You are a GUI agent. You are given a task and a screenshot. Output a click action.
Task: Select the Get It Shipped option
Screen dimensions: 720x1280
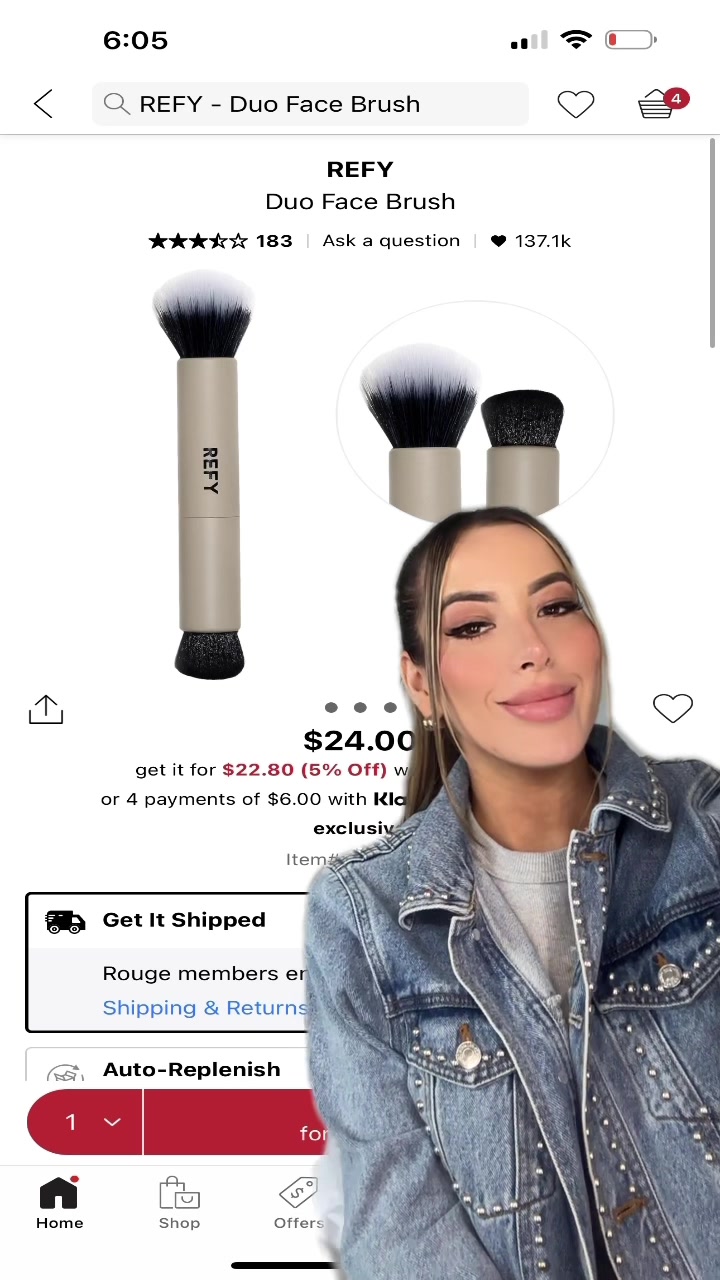pyautogui.click(x=183, y=920)
